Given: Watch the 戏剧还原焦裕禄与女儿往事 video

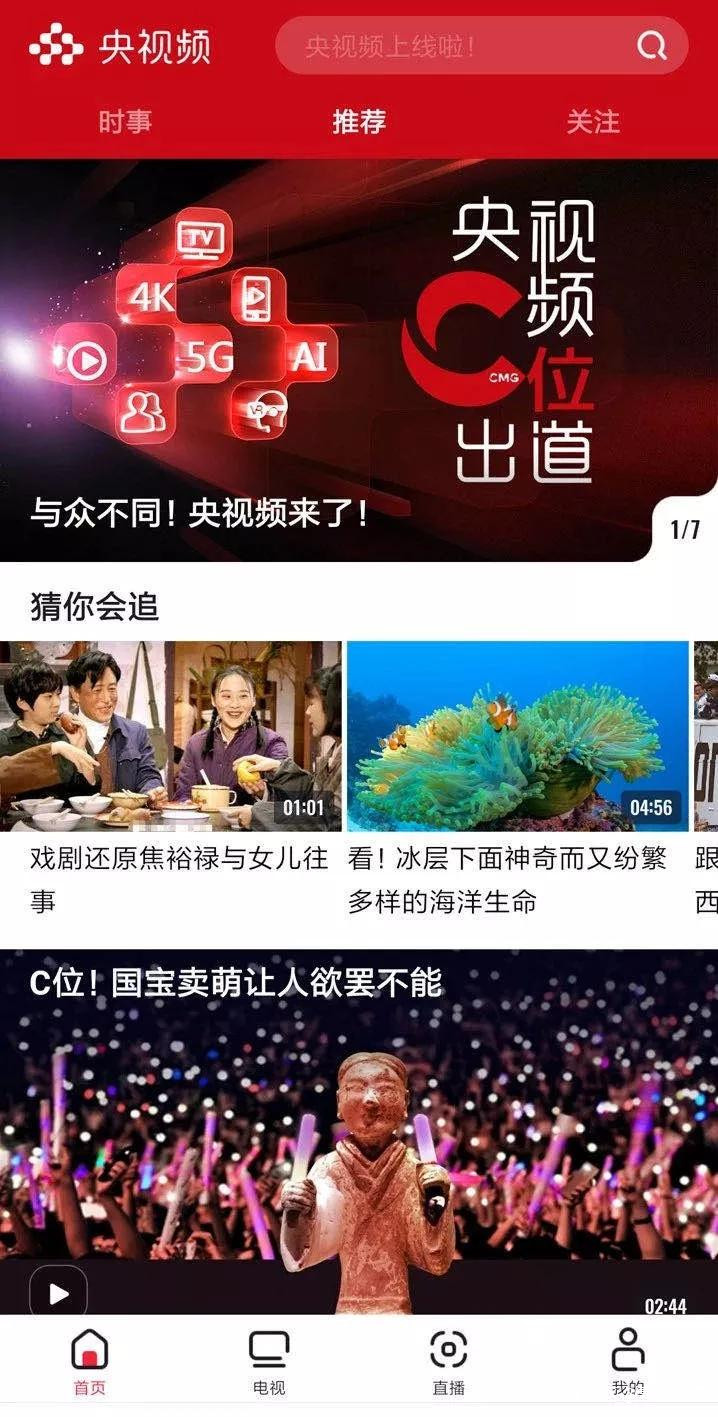Looking at the screenshot, I should point(171,736).
